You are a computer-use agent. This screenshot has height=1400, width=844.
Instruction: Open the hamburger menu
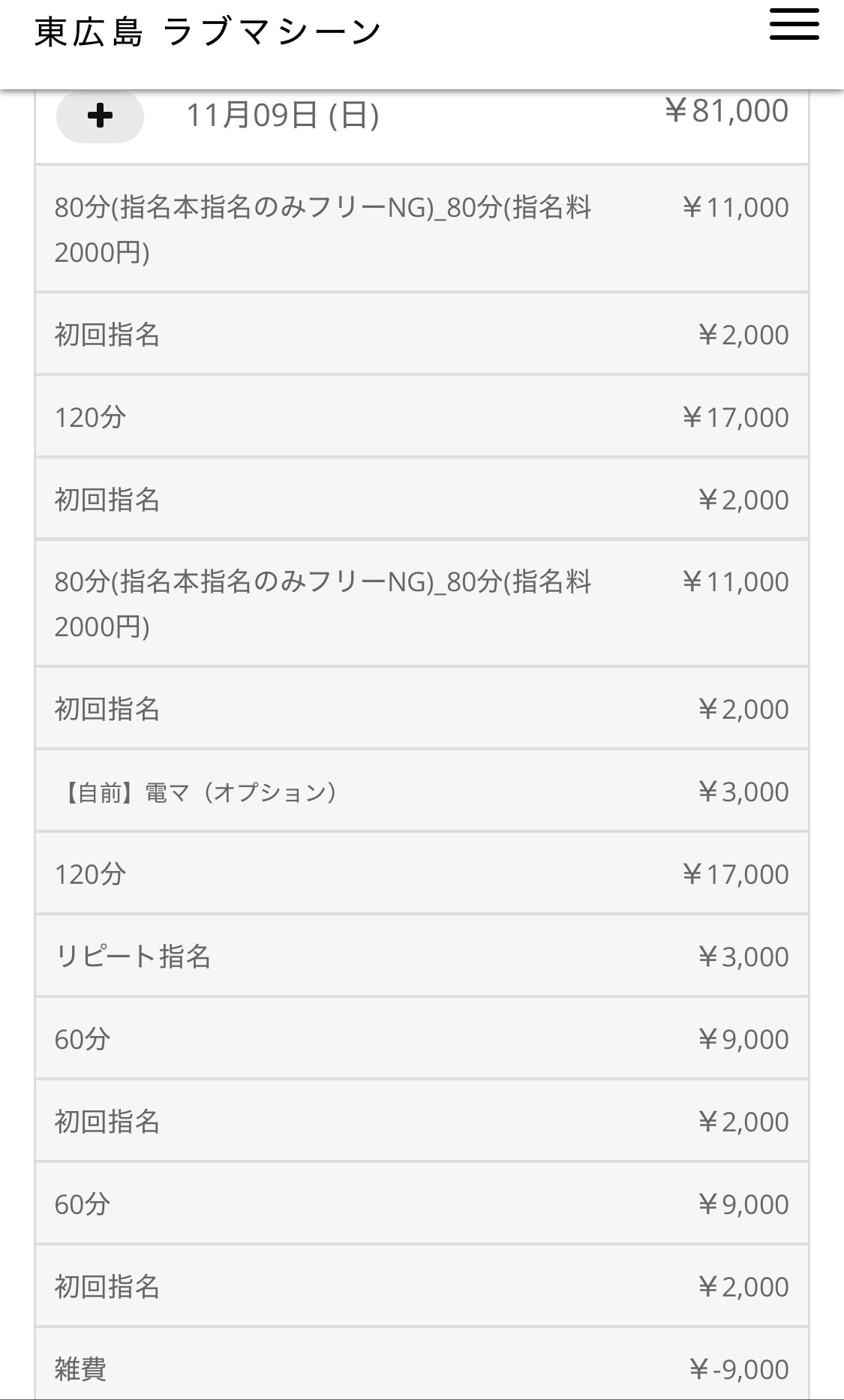coord(794,25)
